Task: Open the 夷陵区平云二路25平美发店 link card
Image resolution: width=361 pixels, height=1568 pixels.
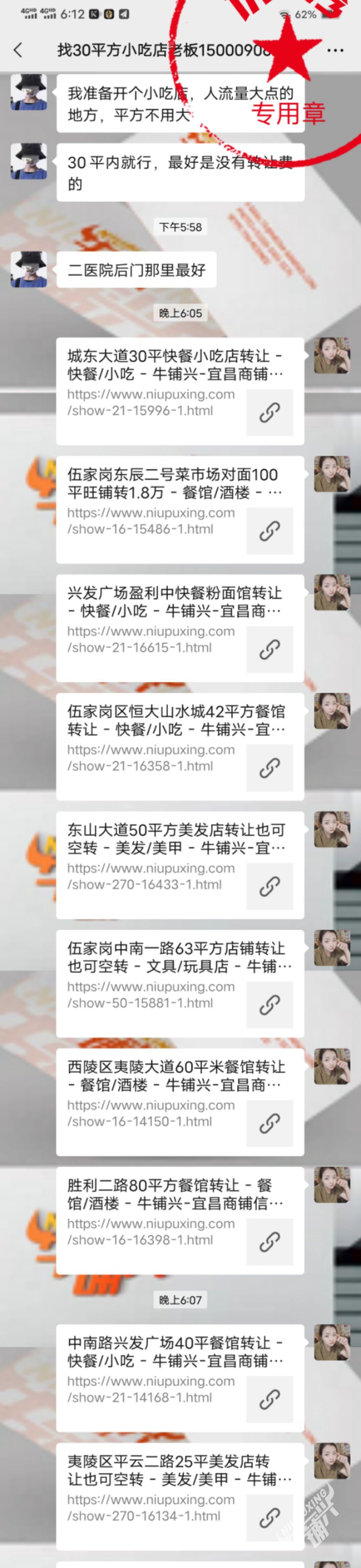Action: click(x=180, y=1496)
